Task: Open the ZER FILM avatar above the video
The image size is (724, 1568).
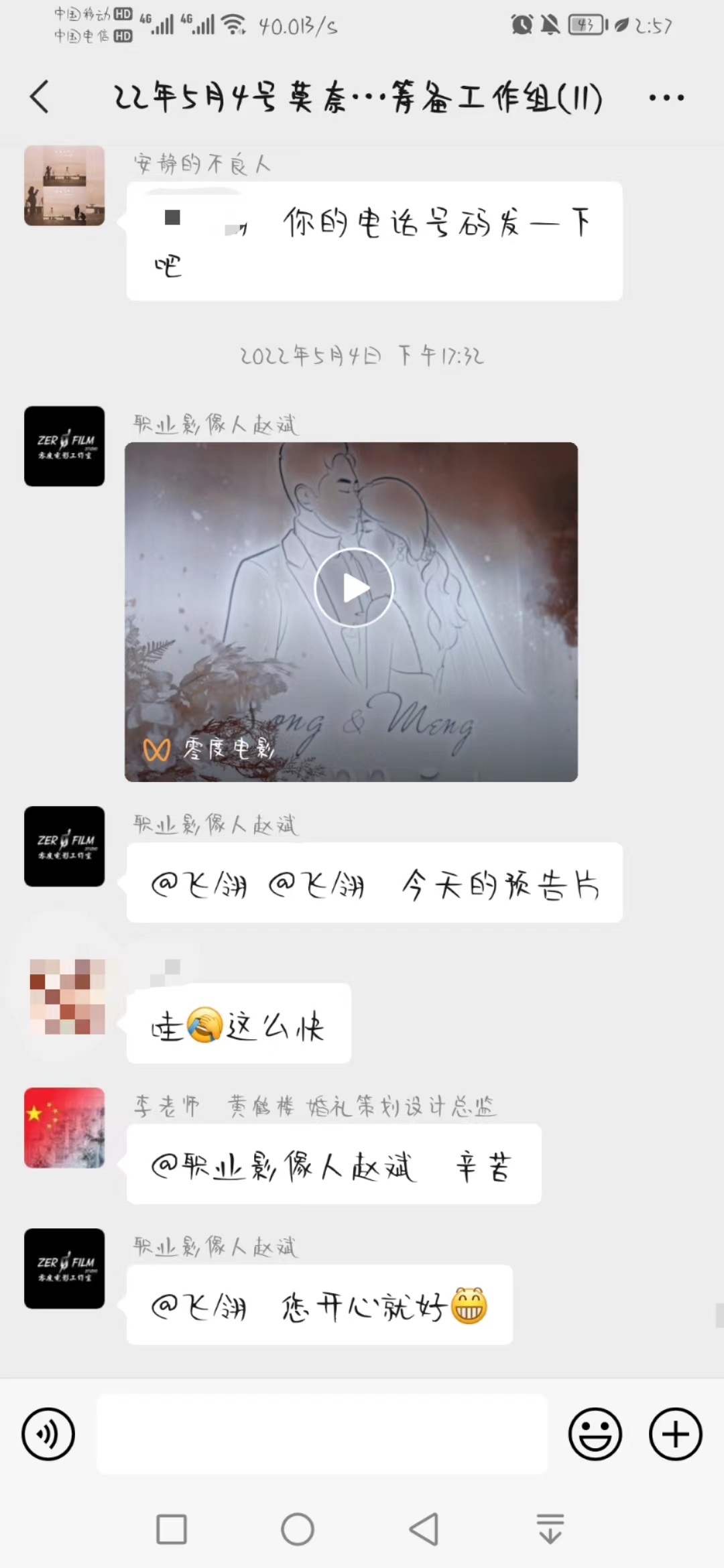Action: [x=64, y=446]
